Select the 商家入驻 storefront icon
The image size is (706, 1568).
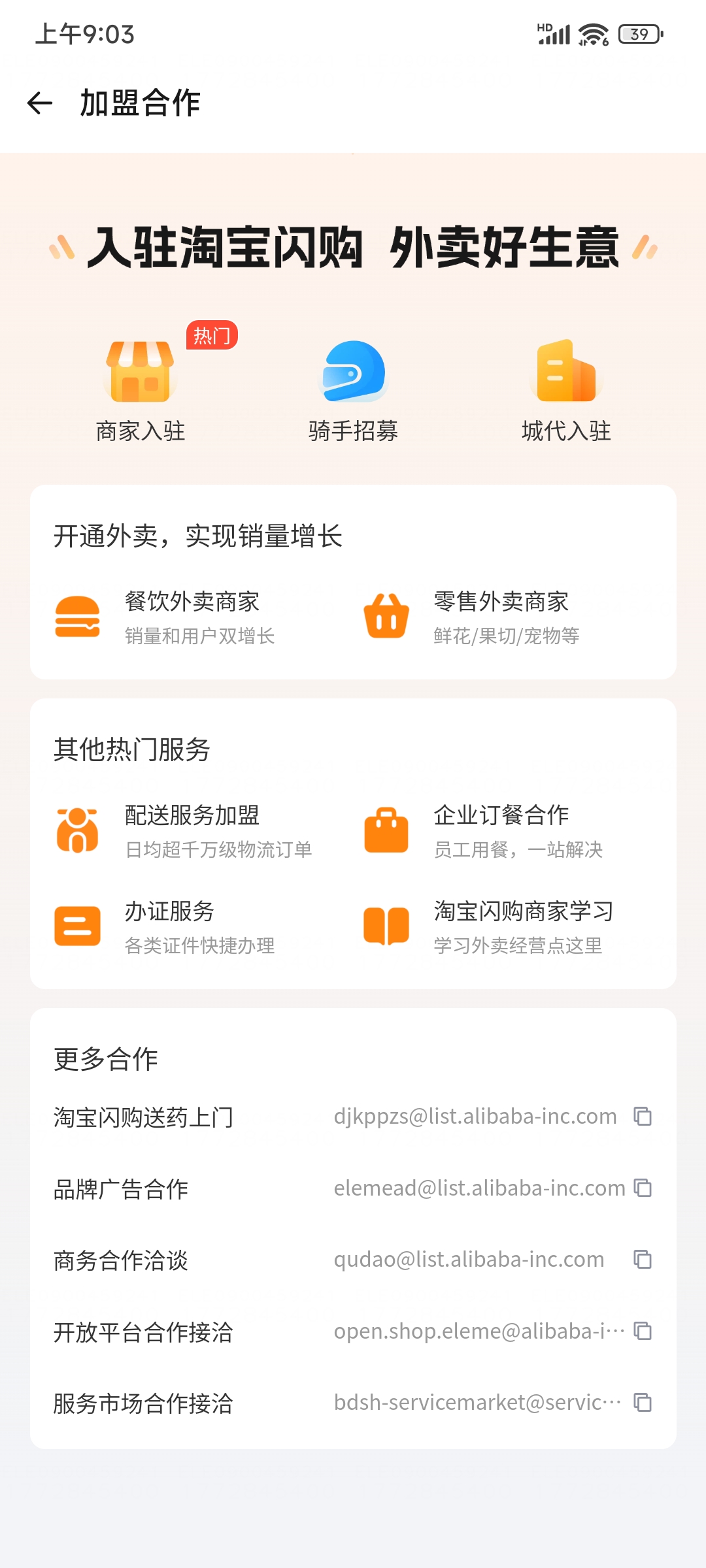pyautogui.click(x=139, y=372)
